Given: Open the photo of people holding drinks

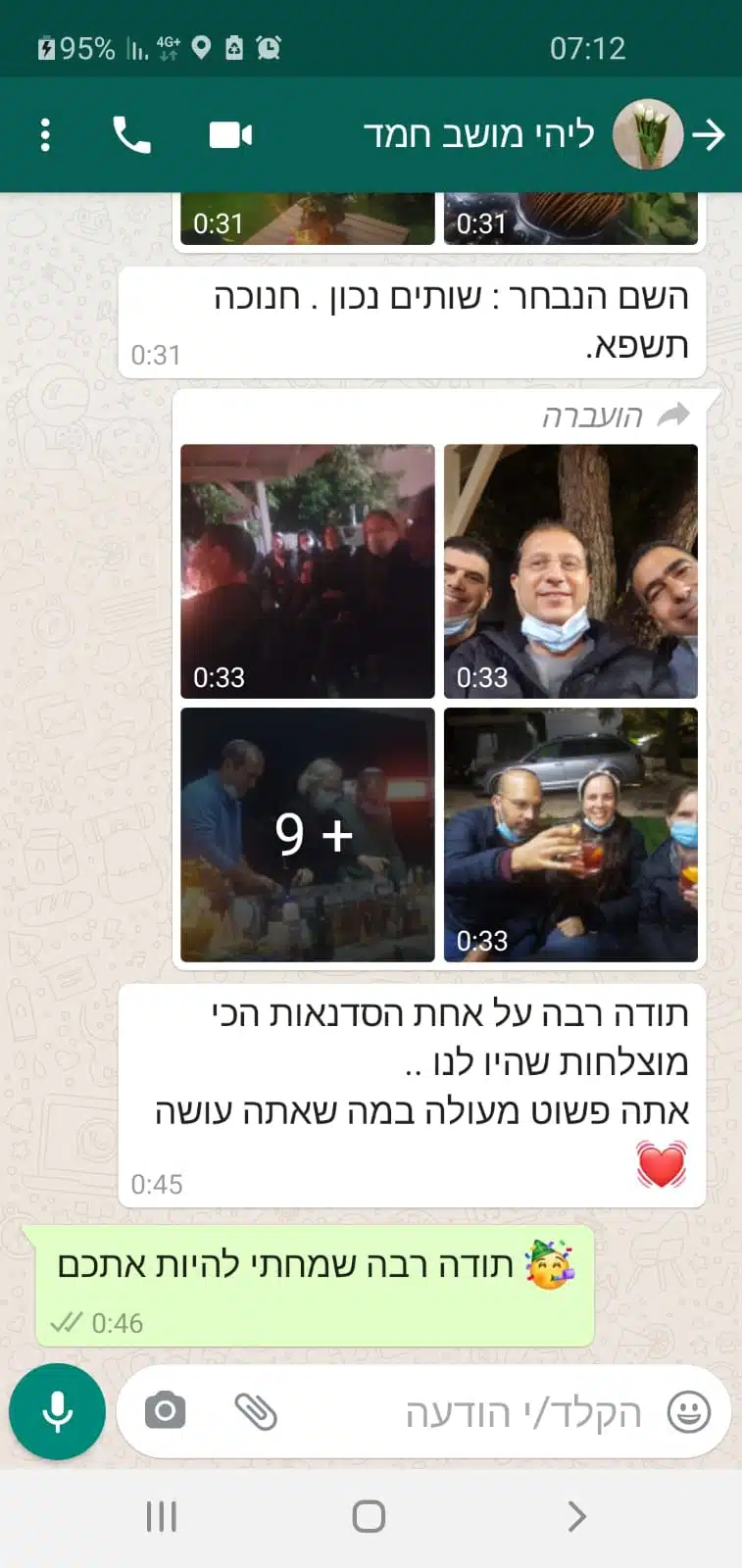Looking at the screenshot, I should point(570,835).
